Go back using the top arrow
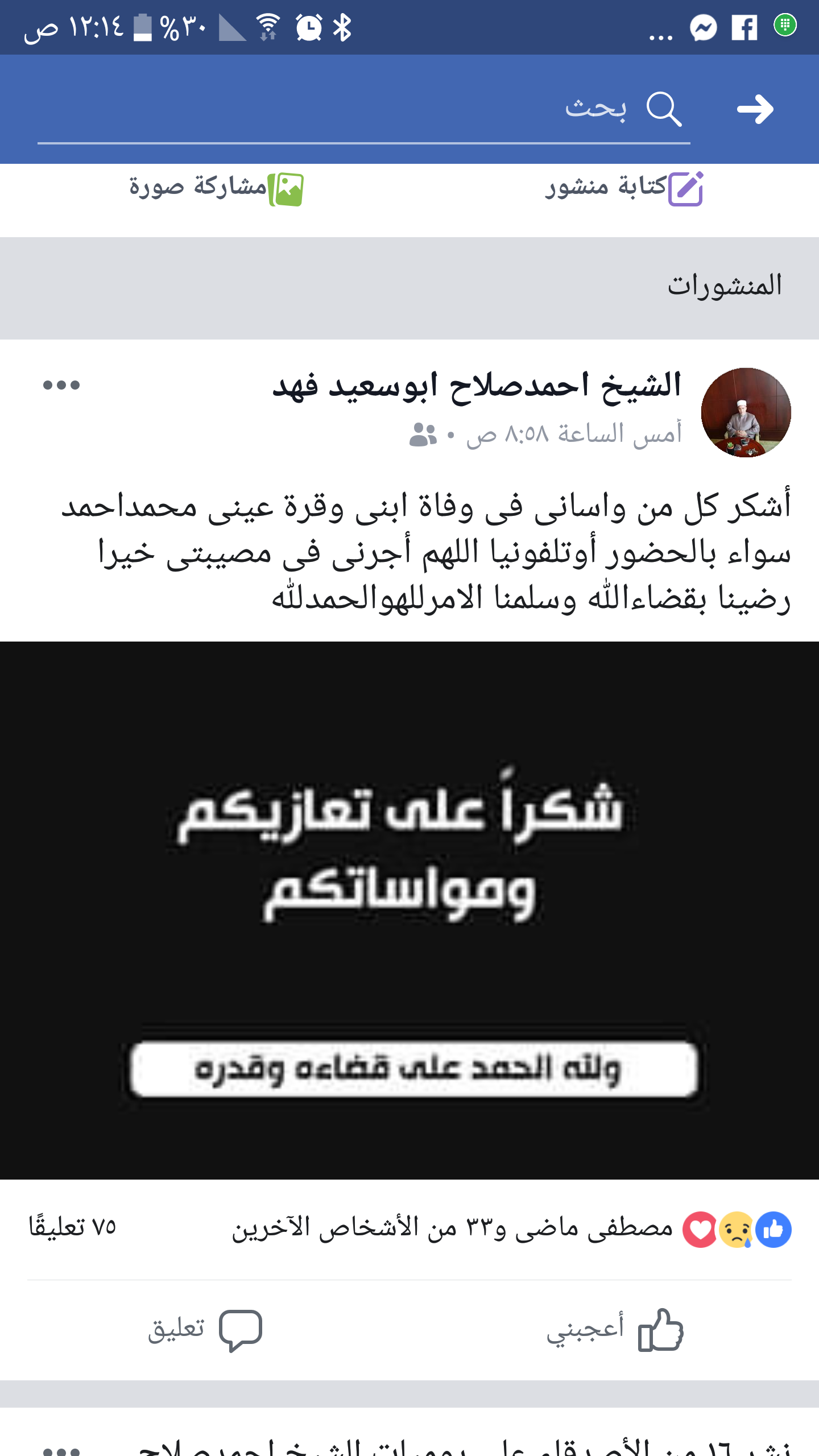 point(755,109)
